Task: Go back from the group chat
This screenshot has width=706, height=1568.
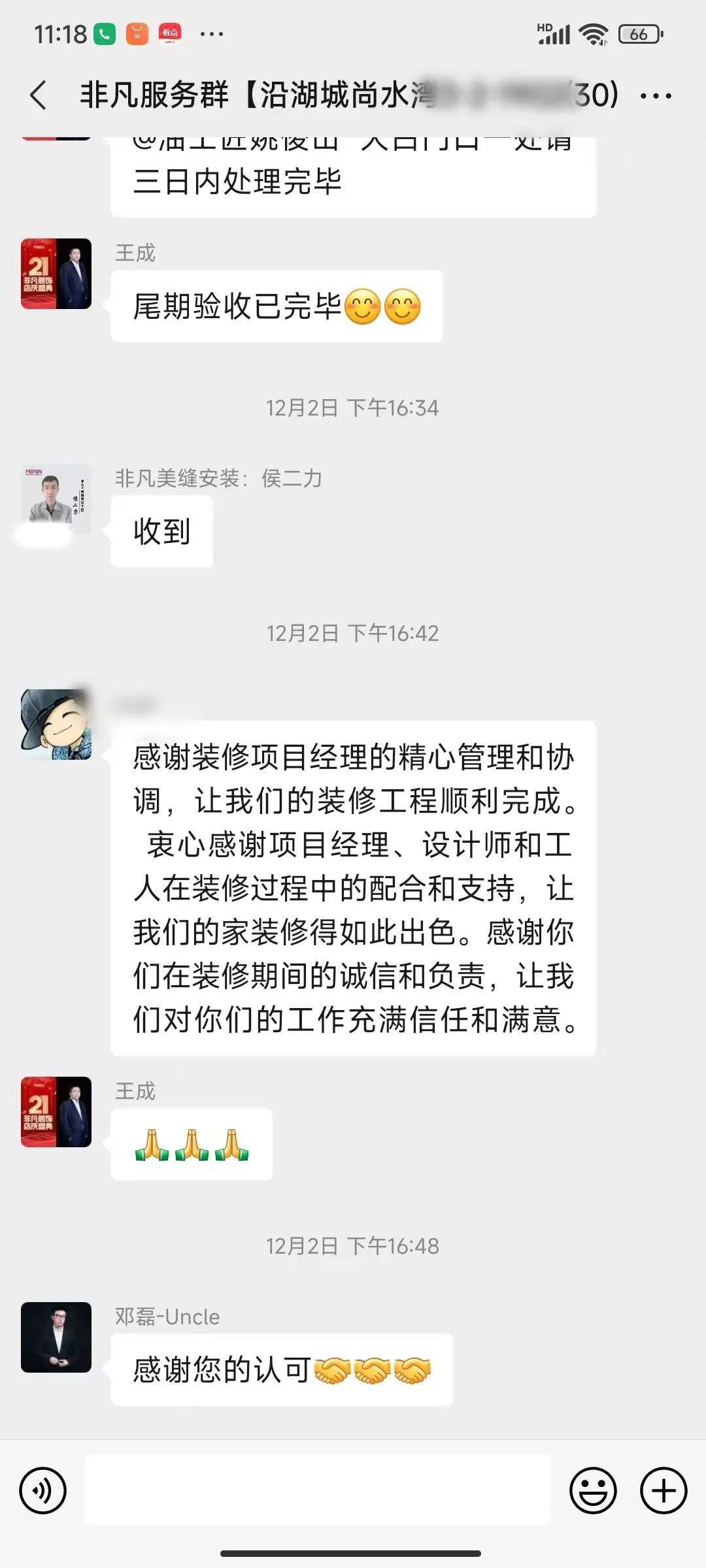Action: tap(39, 95)
